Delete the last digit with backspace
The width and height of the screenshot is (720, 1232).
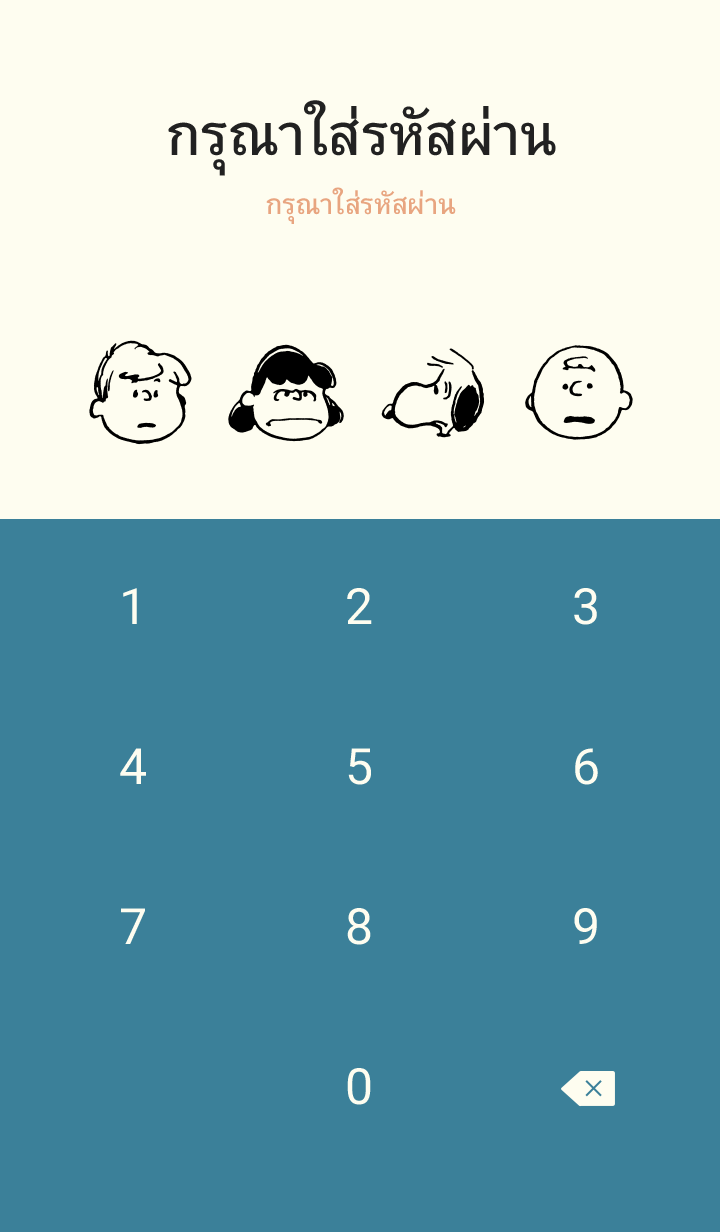[x=588, y=1088]
